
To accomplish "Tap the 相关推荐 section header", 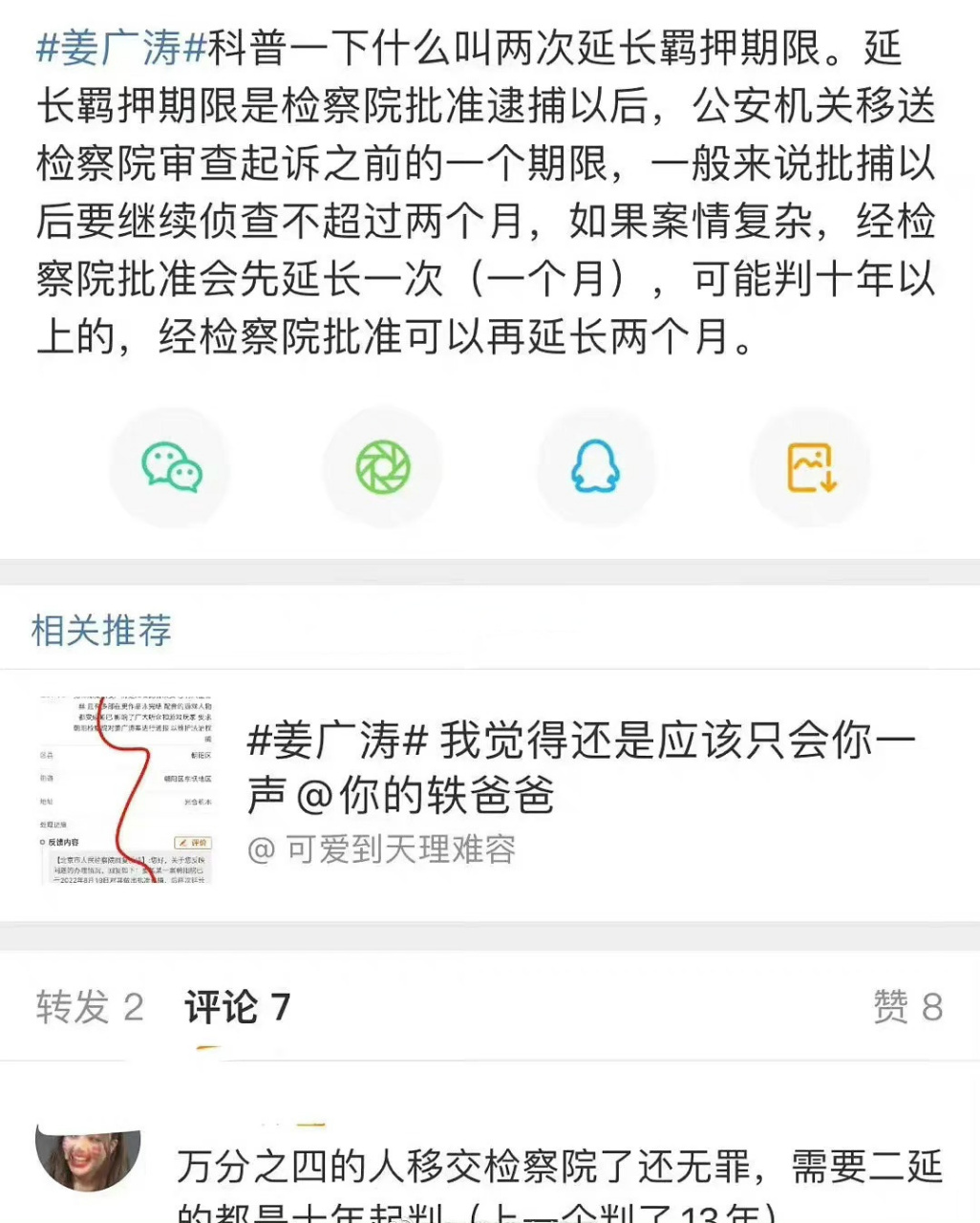I will click(101, 630).
